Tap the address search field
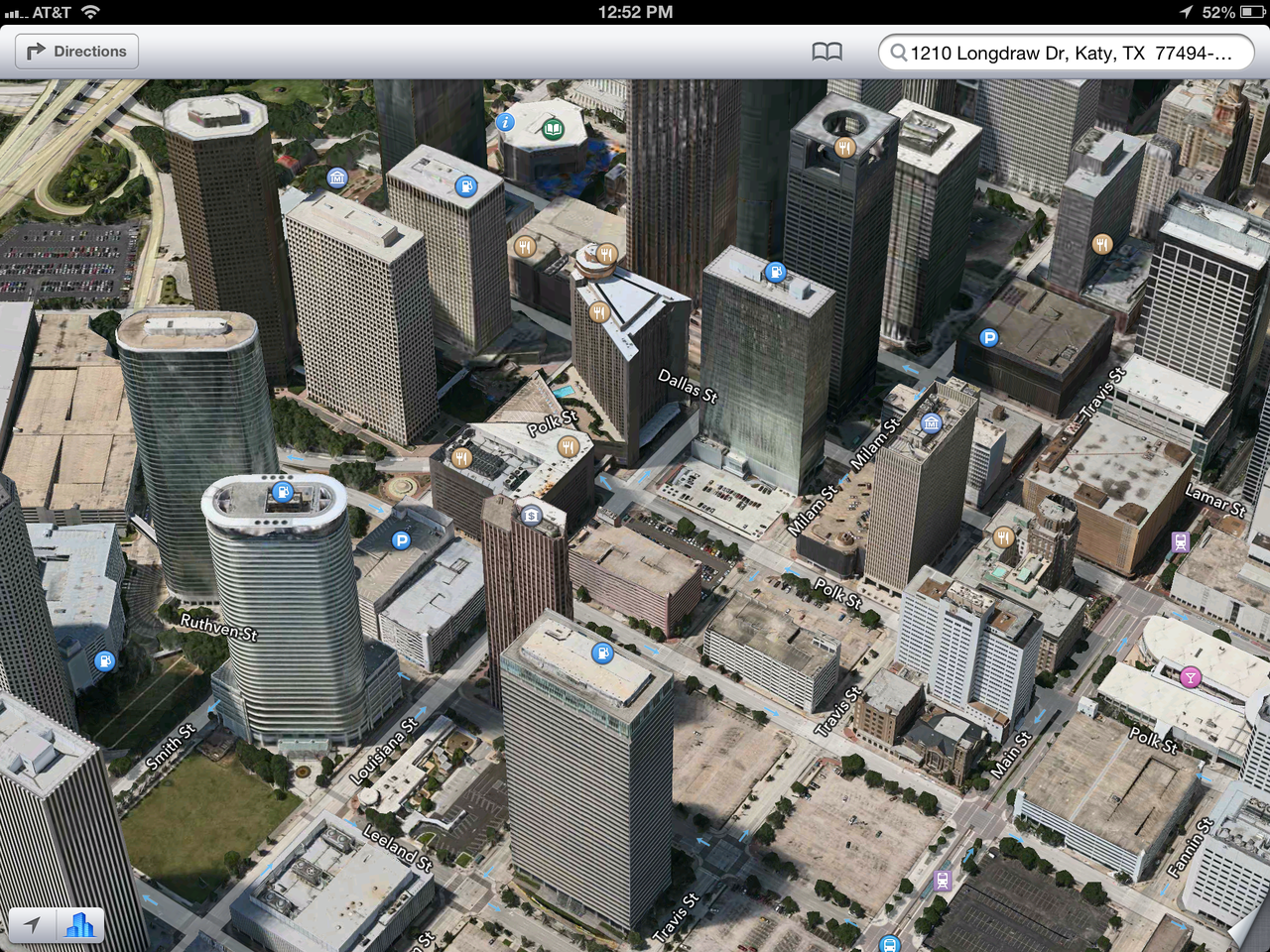Image resolution: width=1270 pixels, height=952 pixels. tap(1070, 53)
